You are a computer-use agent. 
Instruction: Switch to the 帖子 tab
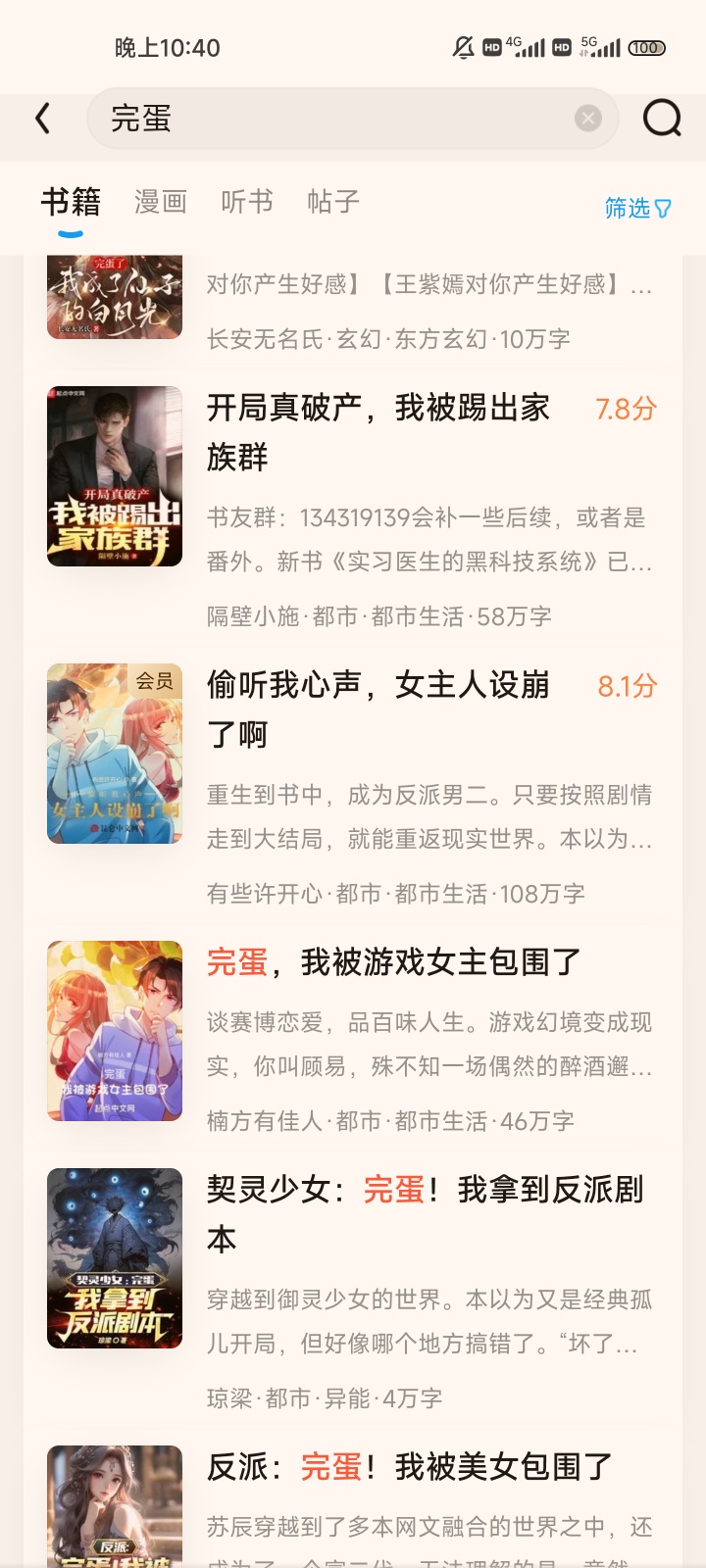333,202
